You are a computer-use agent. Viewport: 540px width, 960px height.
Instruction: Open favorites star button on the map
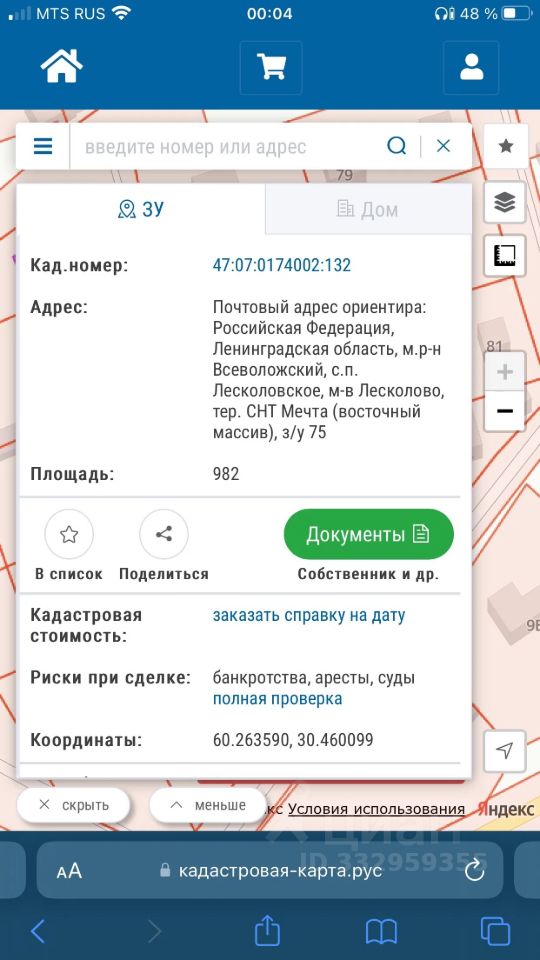coord(506,146)
